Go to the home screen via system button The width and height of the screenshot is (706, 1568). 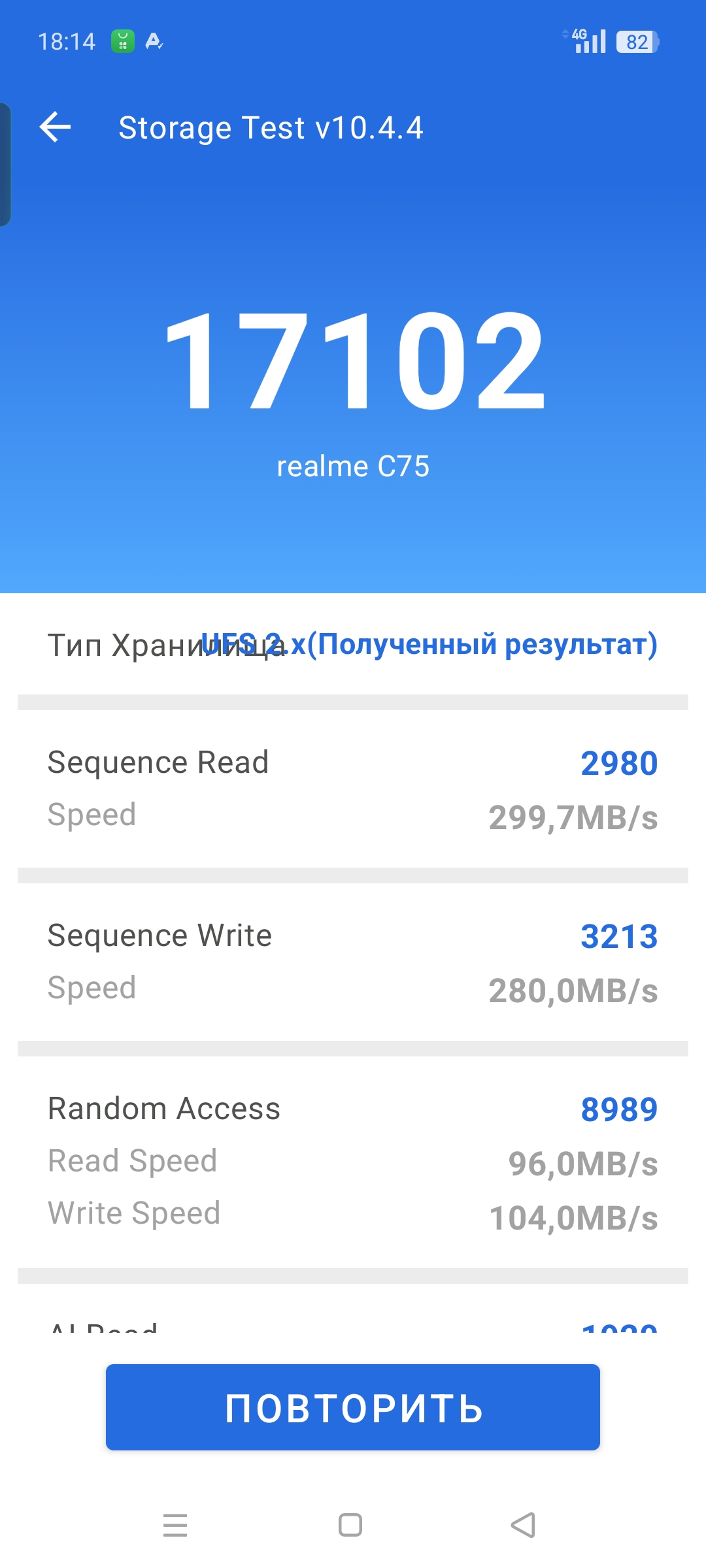click(350, 1525)
